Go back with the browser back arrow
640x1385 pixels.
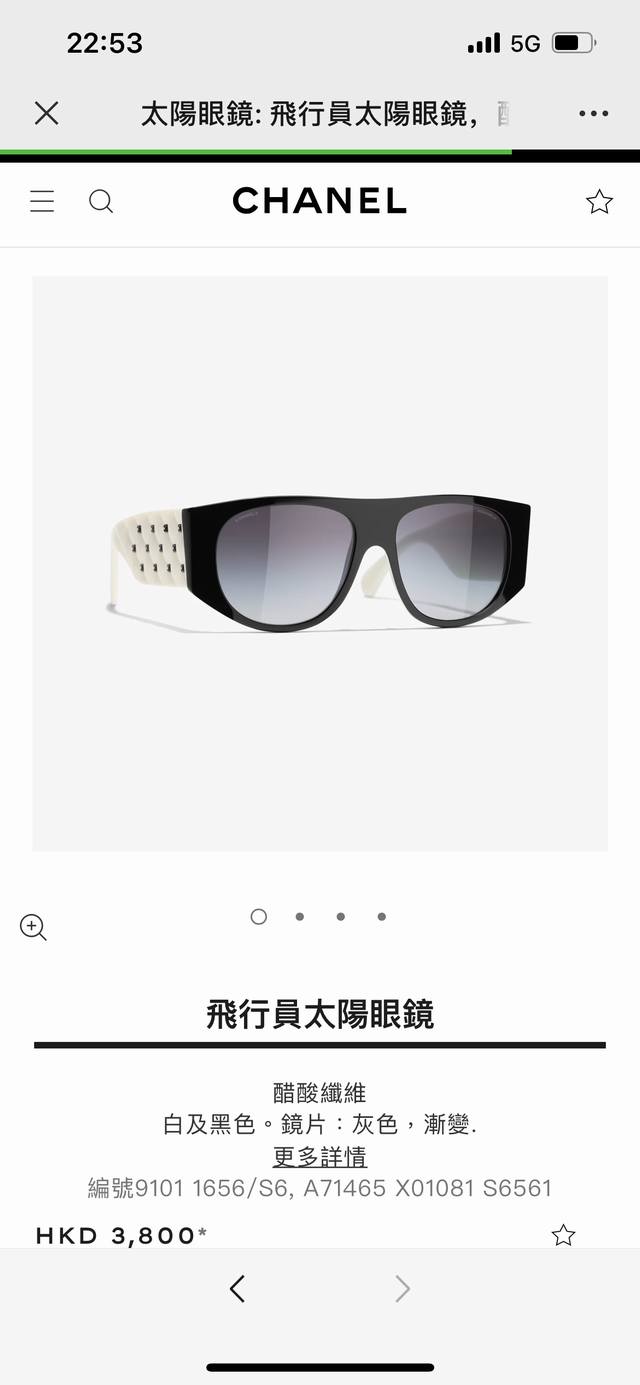(237, 1289)
